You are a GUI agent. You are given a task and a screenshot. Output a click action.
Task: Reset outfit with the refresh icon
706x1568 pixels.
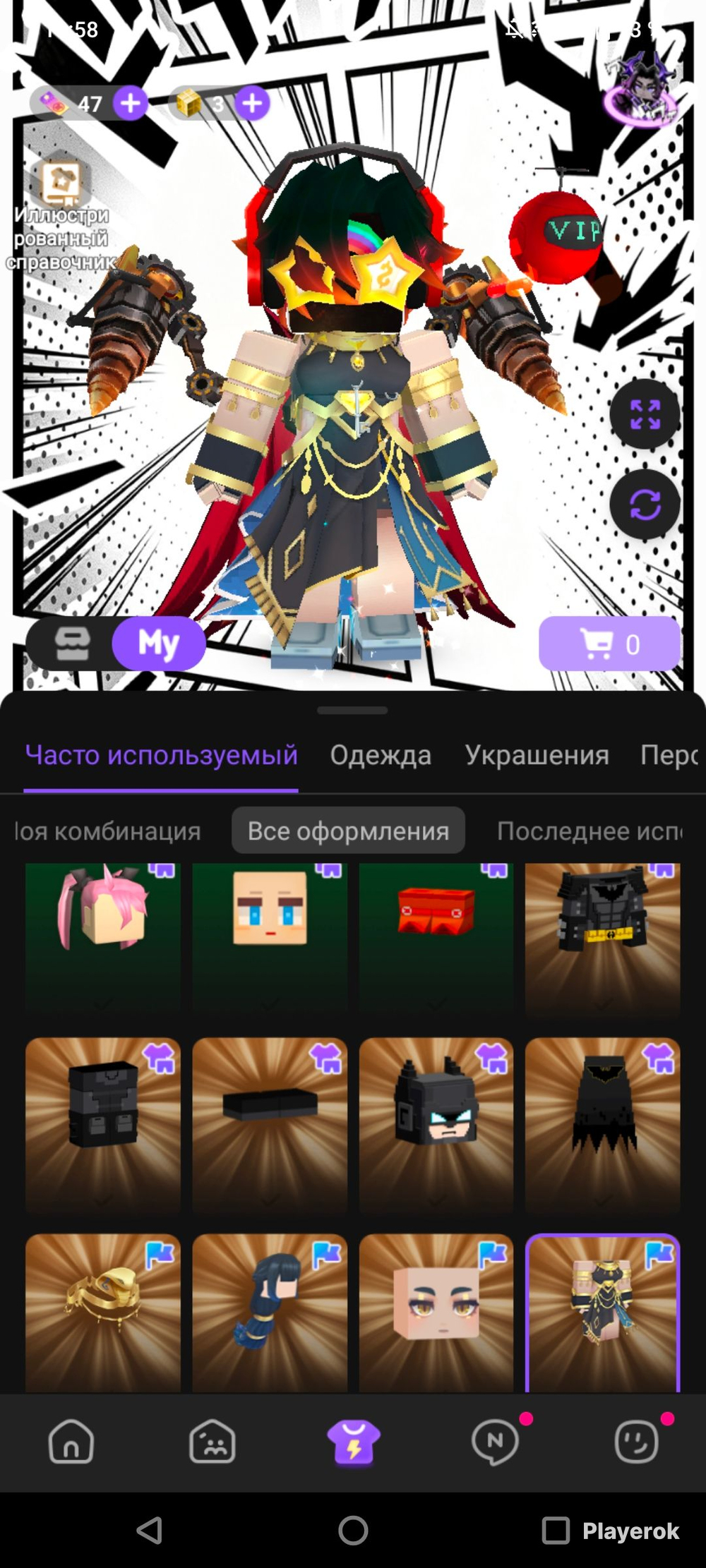pyautogui.click(x=645, y=504)
